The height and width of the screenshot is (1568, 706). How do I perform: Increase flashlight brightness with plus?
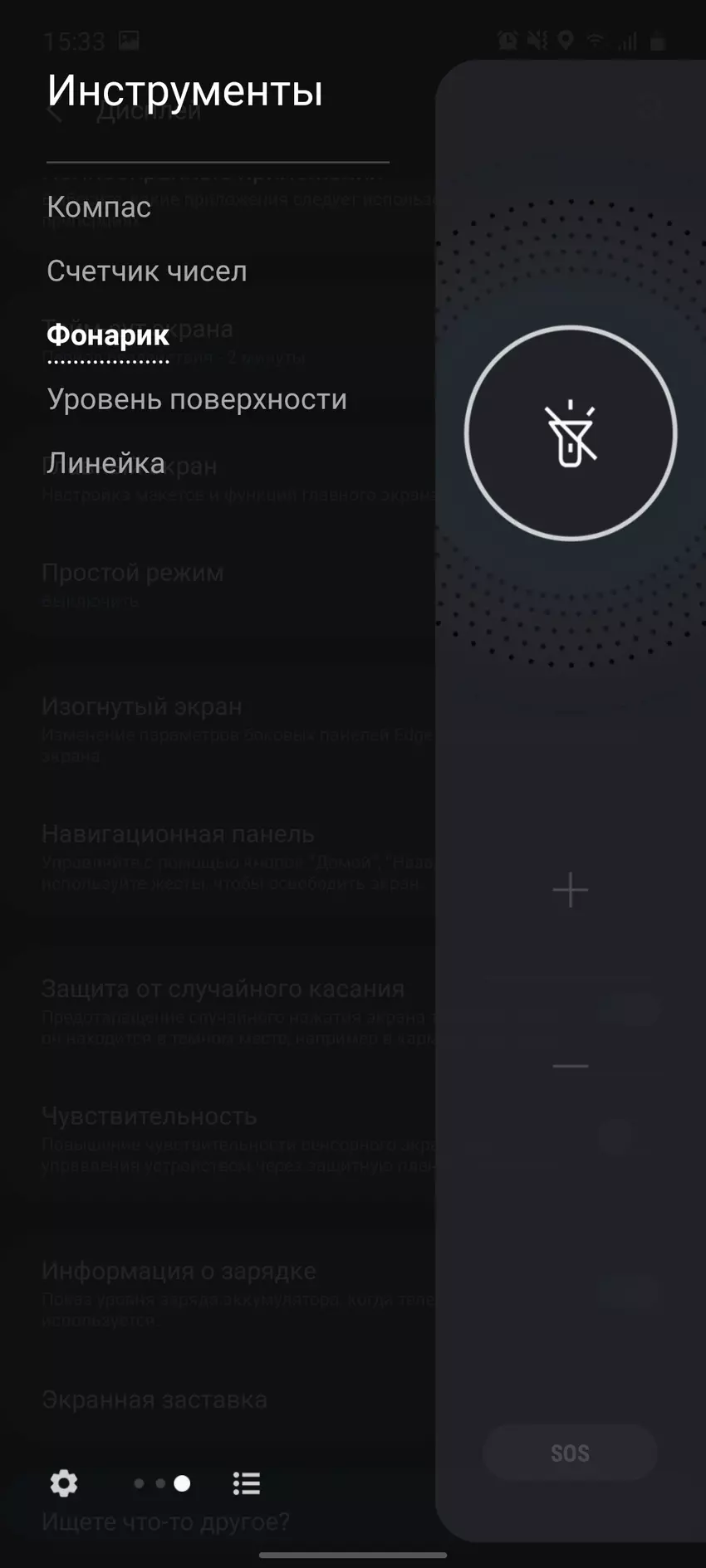click(x=571, y=890)
